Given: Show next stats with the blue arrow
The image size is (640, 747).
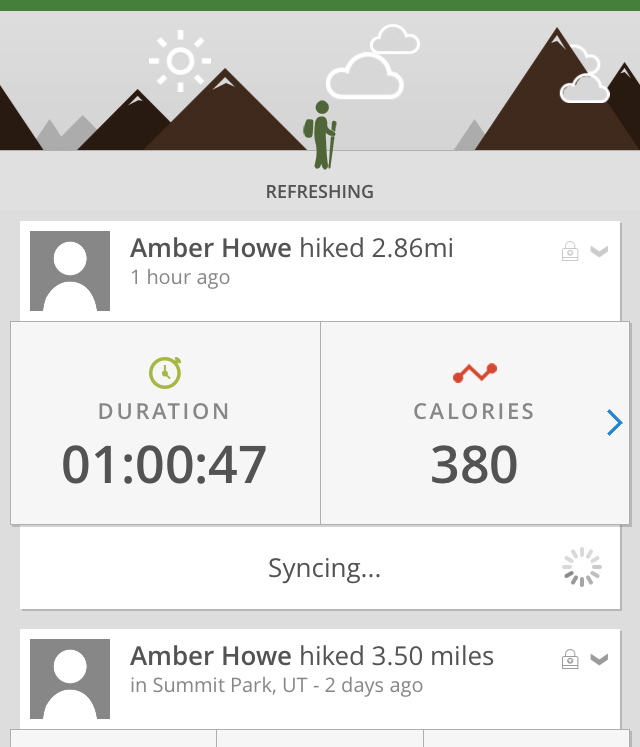Looking at the screenshot, I should pos(614,424).
